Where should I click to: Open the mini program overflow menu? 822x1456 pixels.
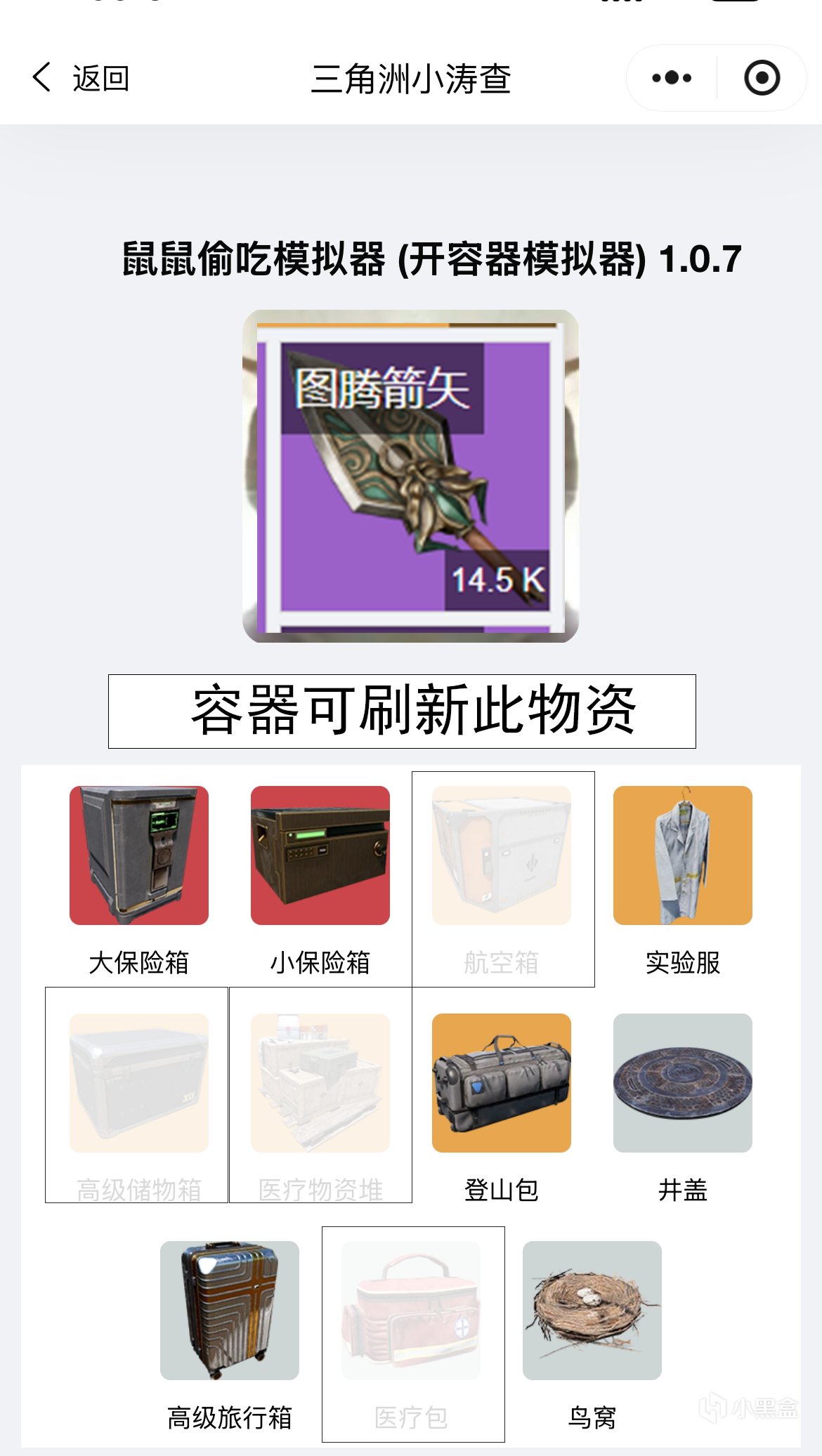tap(672, 78)
